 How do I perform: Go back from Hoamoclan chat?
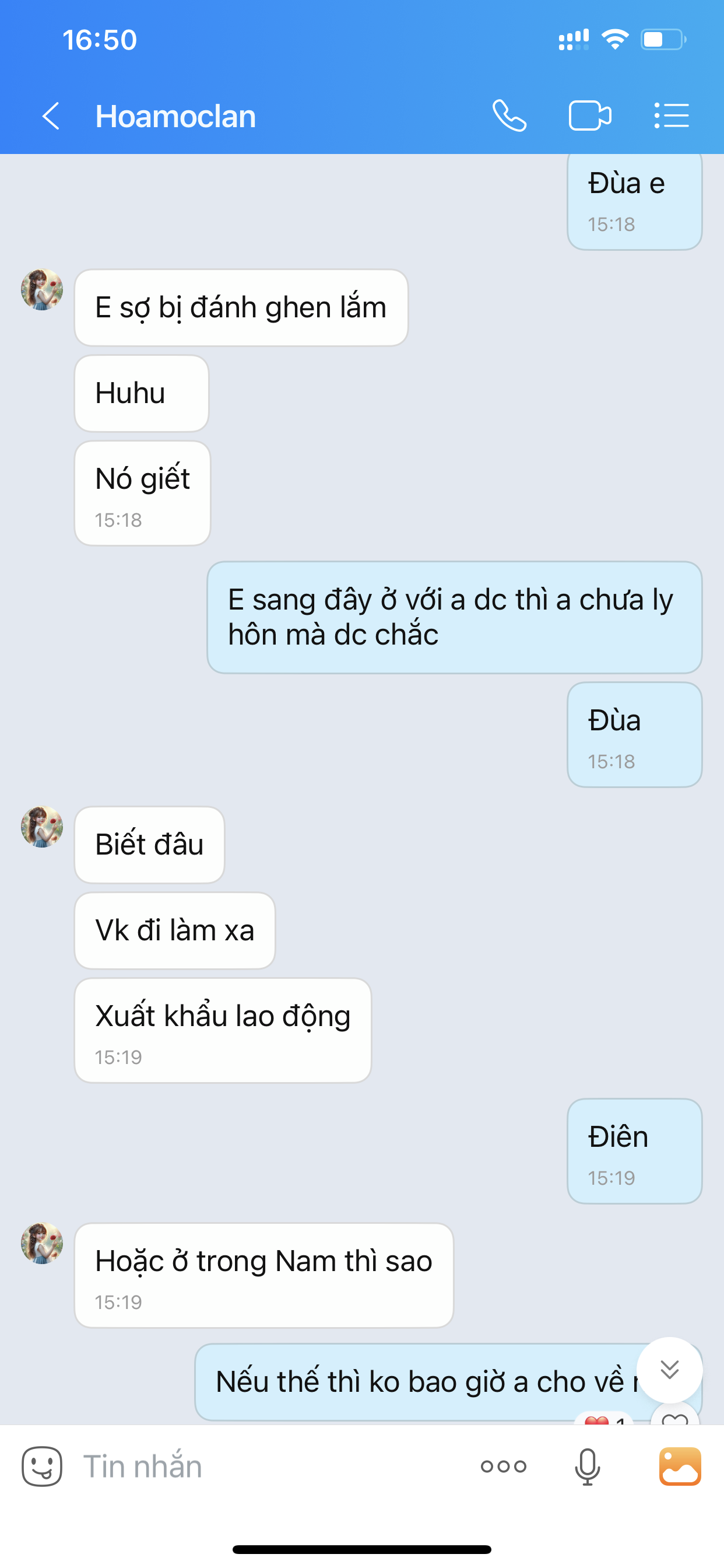(51, 116)
